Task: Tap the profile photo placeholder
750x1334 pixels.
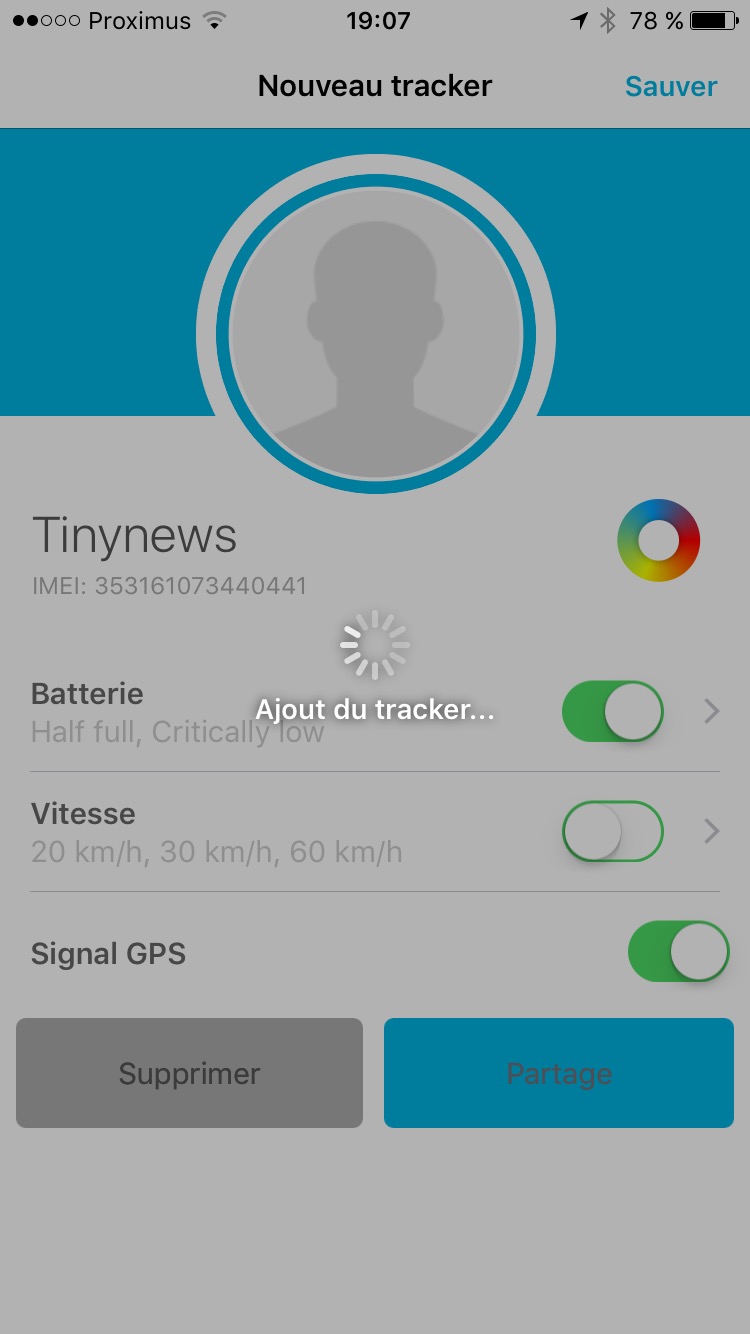Action: (x=375, y=334)
